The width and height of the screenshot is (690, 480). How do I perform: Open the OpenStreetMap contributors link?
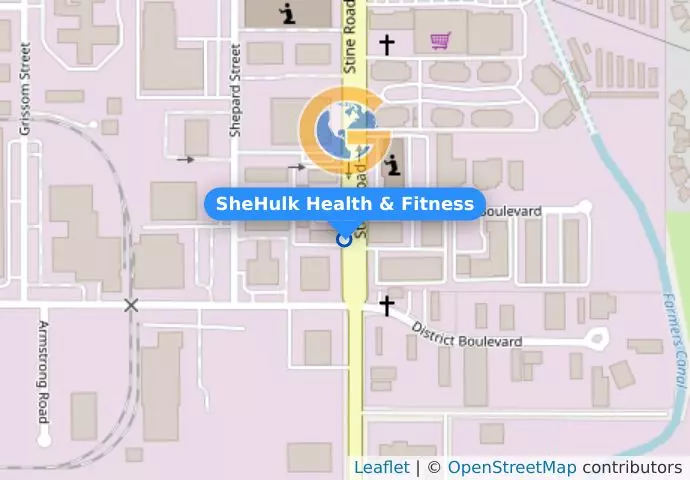pyautogui.click(x=511, y=467)
